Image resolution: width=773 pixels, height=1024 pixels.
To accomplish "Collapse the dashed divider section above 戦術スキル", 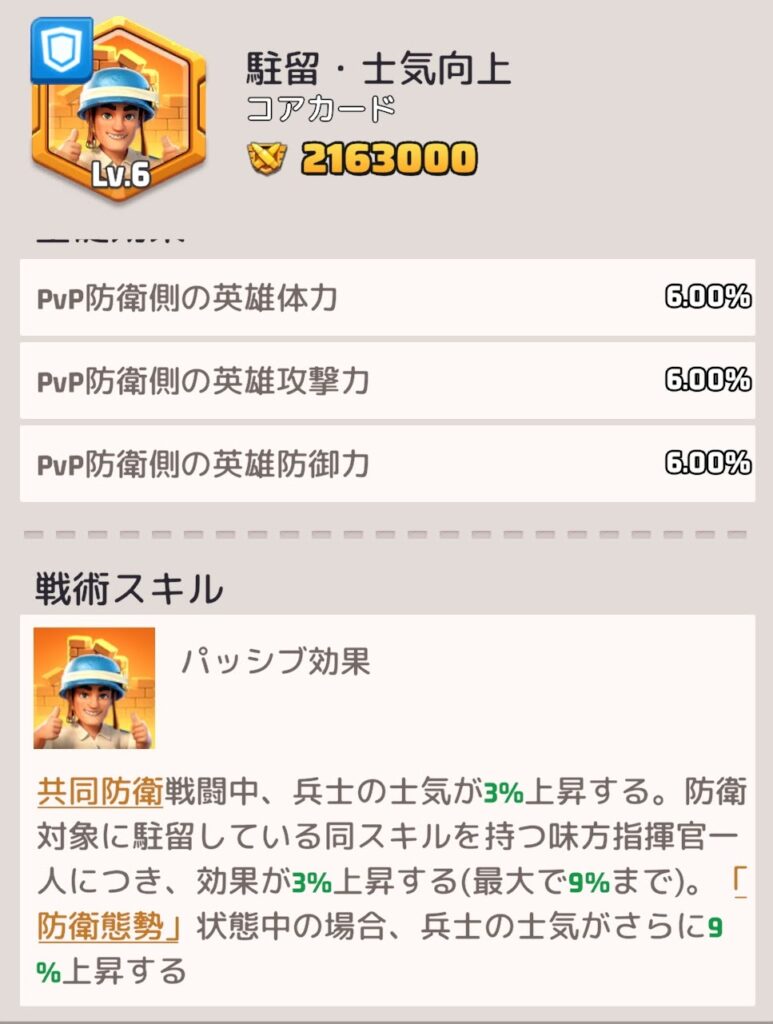I will 386,531.
